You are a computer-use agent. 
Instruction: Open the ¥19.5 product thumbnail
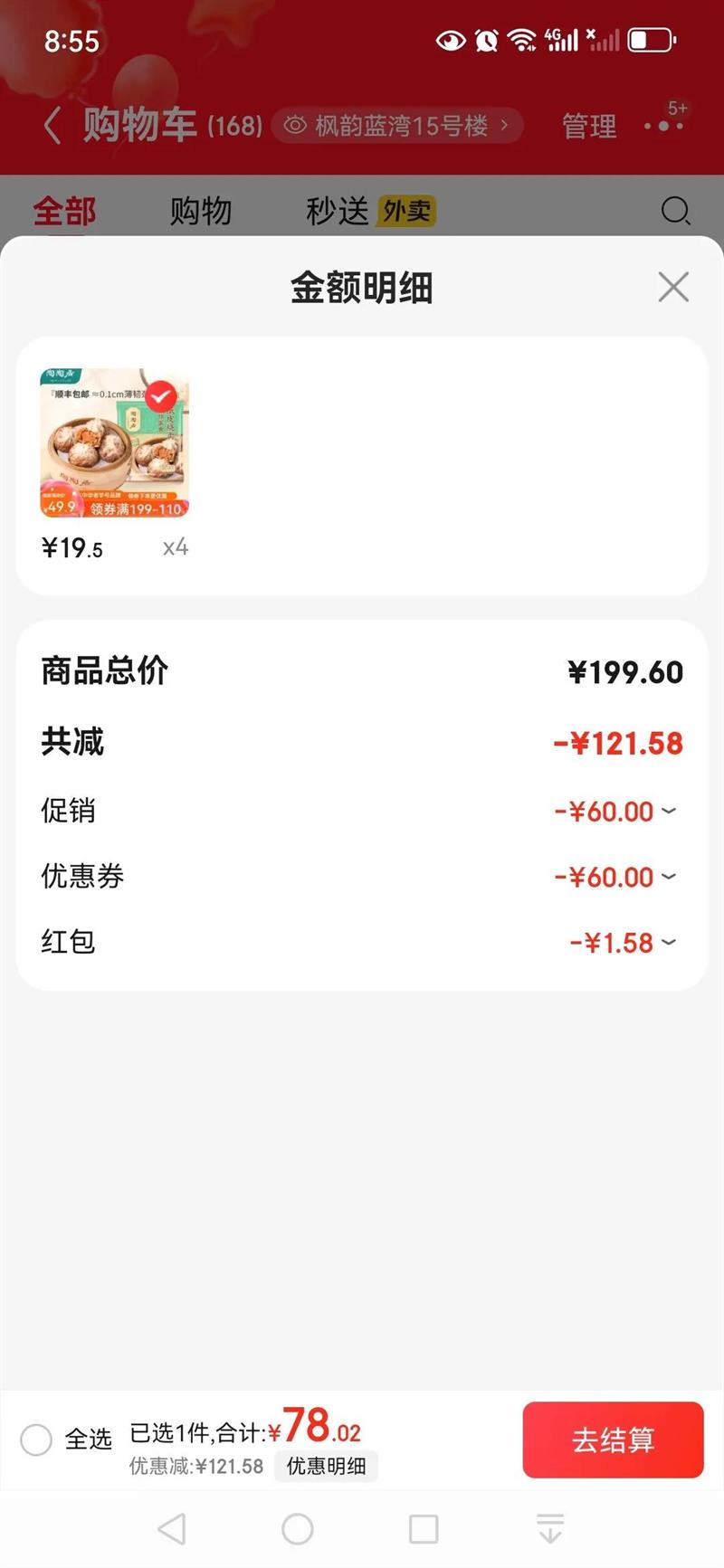[115, 442]
